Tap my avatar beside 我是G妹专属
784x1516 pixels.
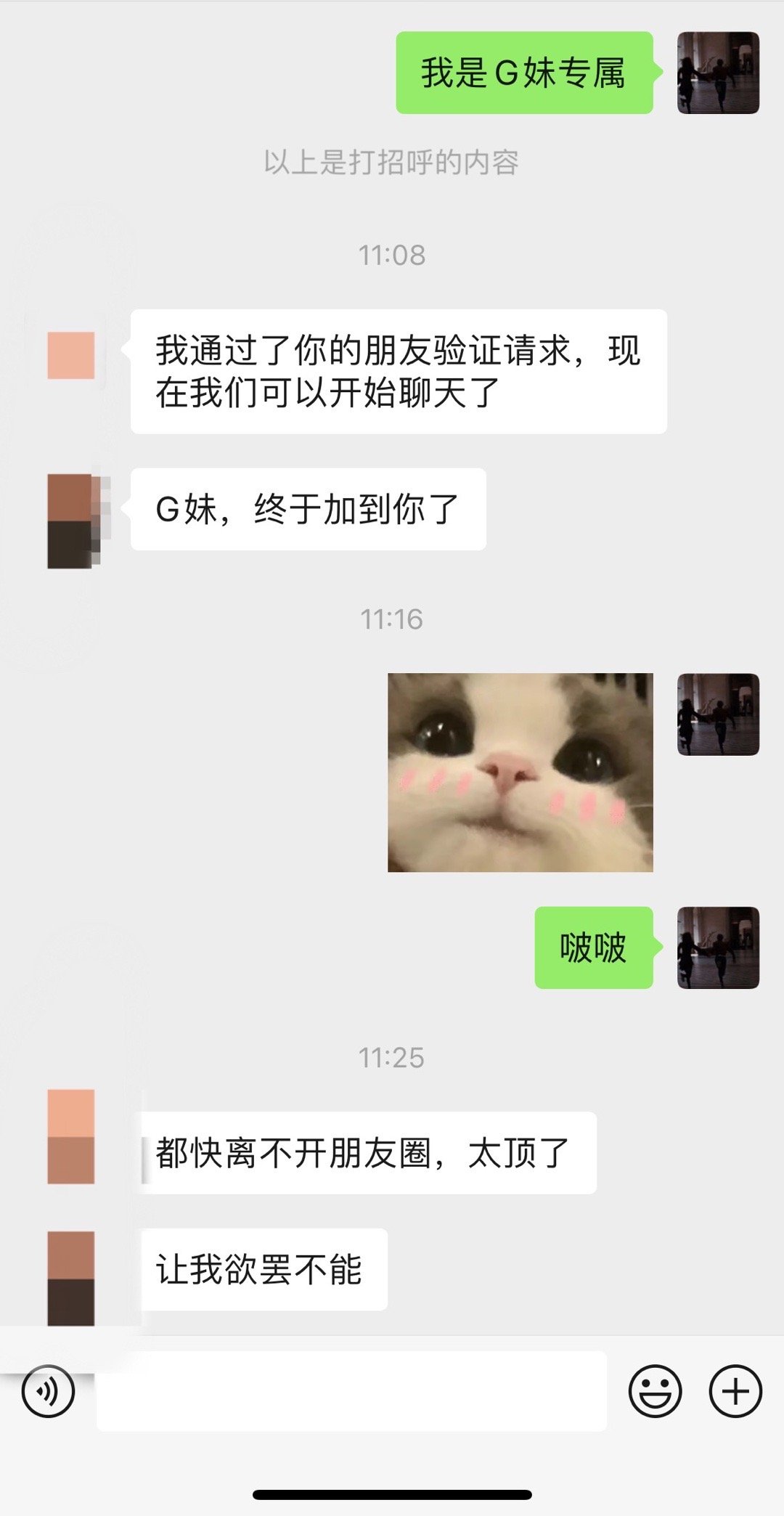point(717,73)
